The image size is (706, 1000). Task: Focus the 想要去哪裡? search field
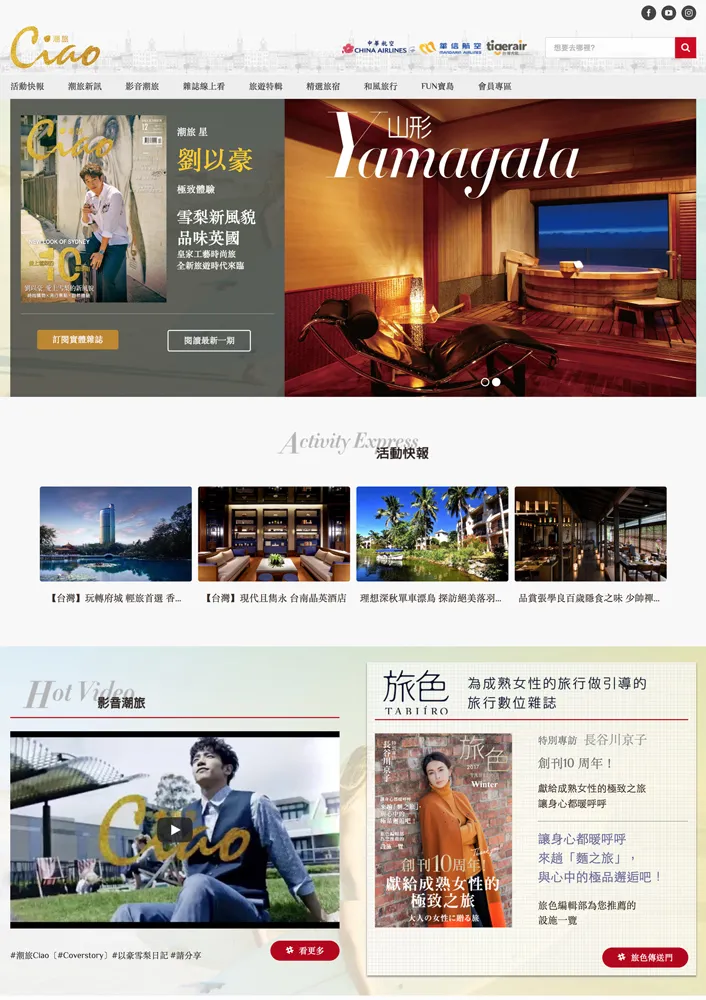609,48
